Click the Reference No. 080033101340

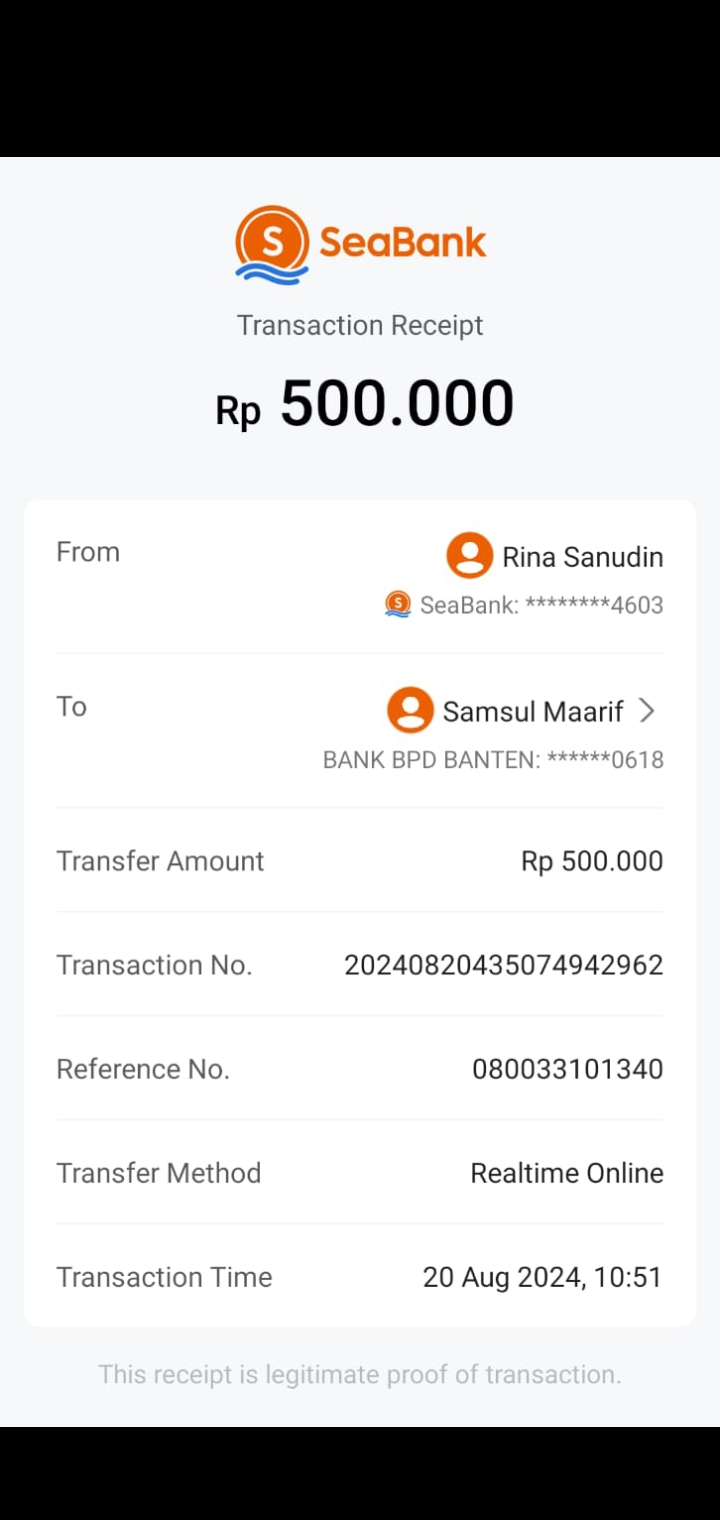[x=567, y=1068]
